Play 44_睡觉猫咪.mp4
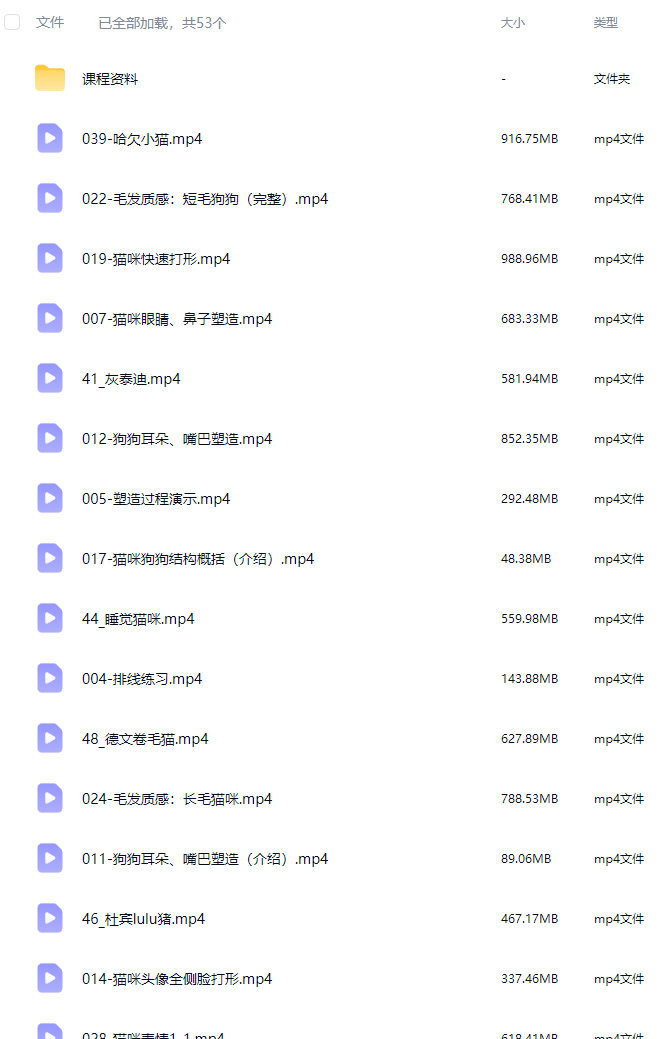This screenshot has height=1039, width=666. (138, 619)
